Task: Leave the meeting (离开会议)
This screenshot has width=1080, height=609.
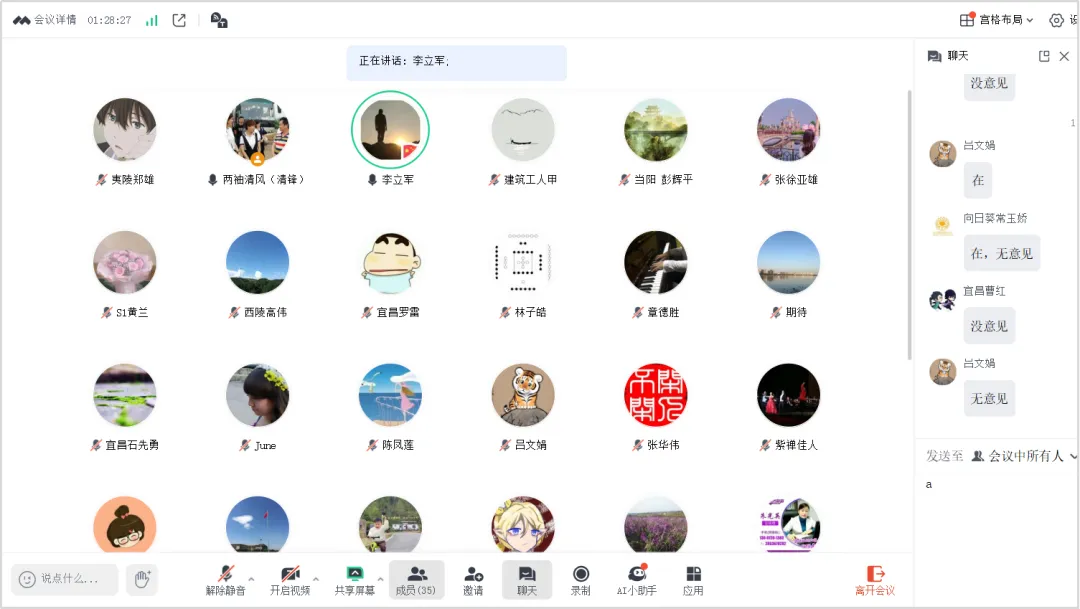Action: [875, 579]
